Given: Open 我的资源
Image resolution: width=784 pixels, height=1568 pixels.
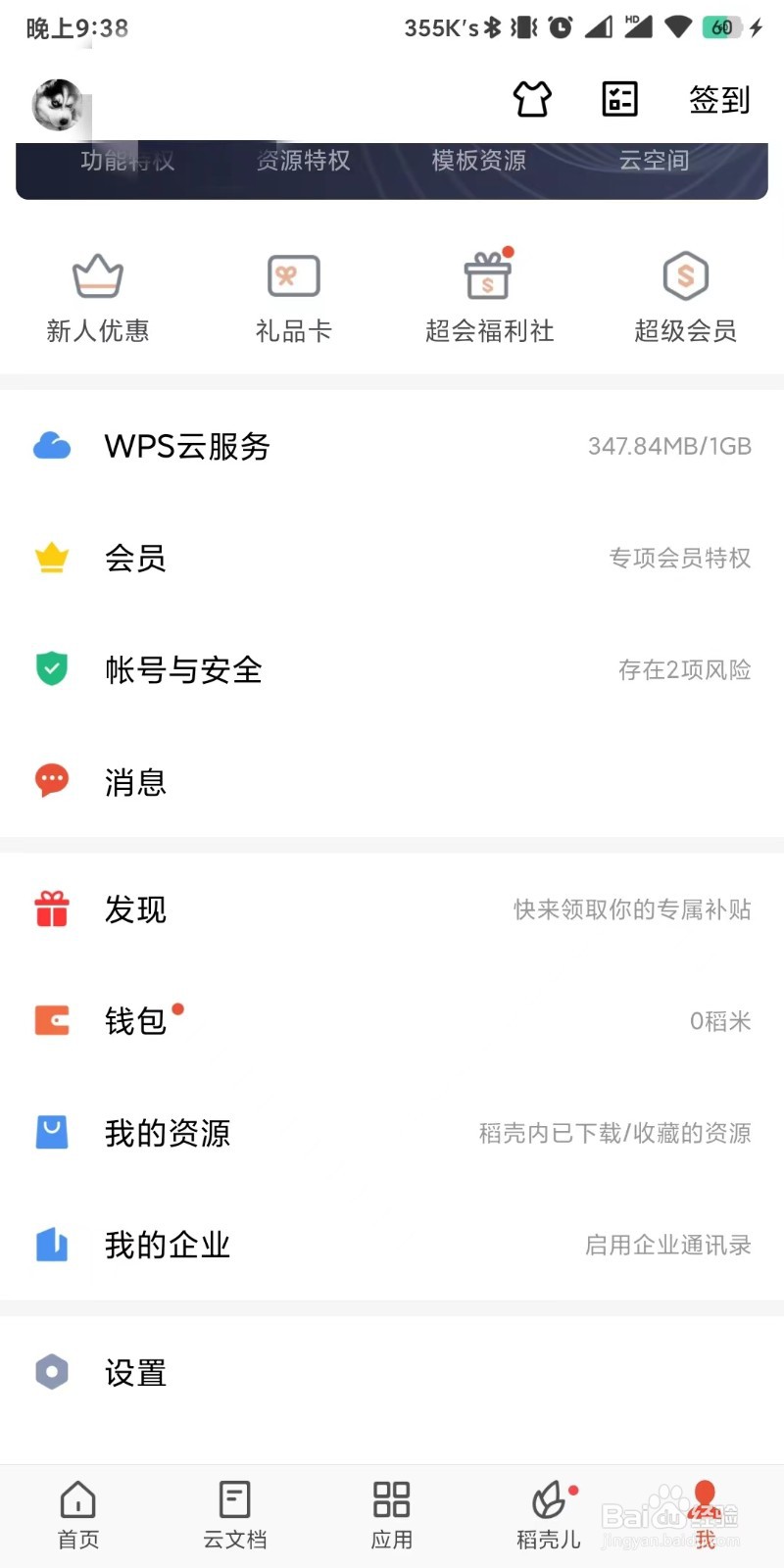Looking at the screenshot, I should click(392, 1133).
